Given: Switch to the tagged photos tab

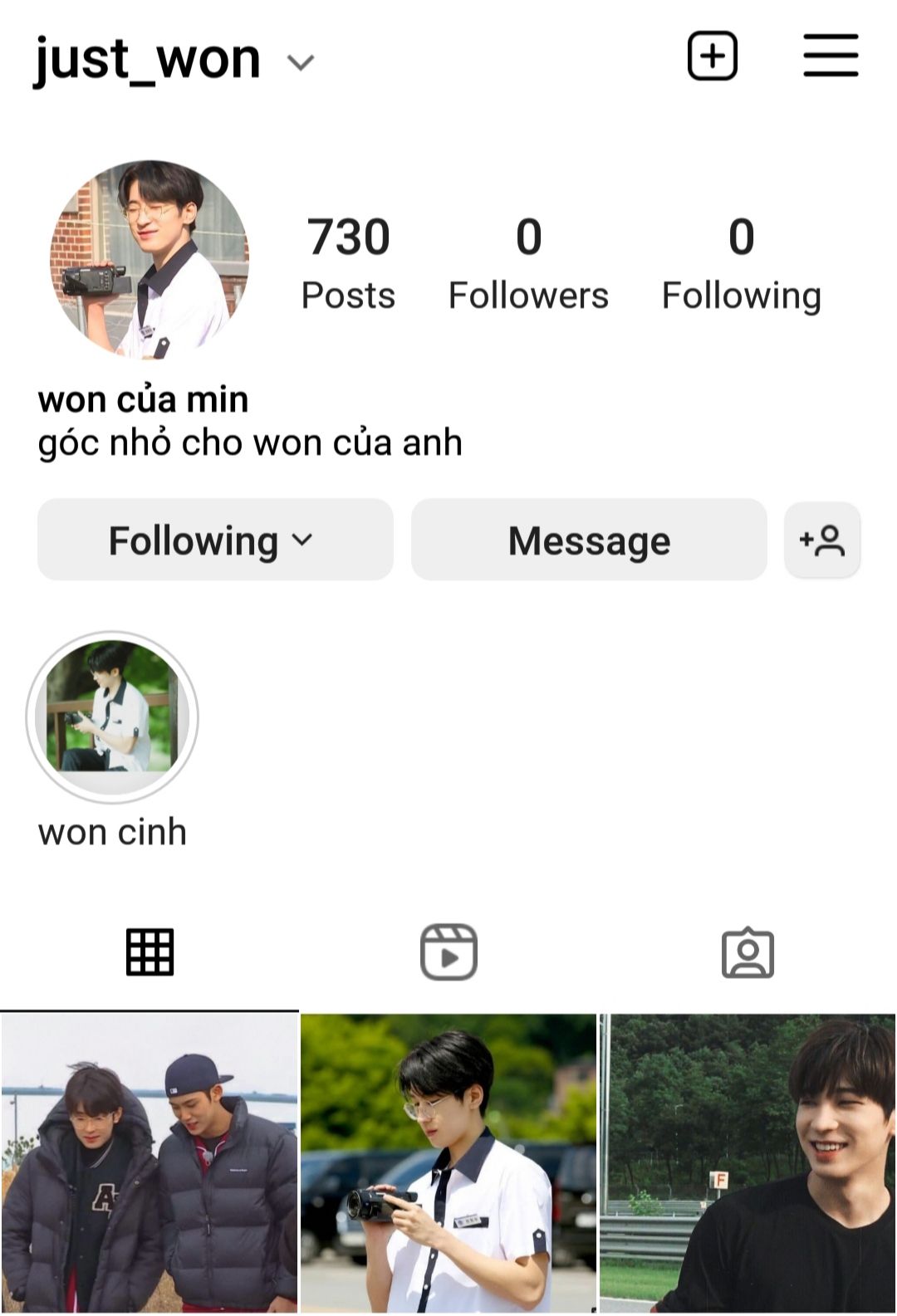Looking at the screenshot, I should click(x=747, y=952).
